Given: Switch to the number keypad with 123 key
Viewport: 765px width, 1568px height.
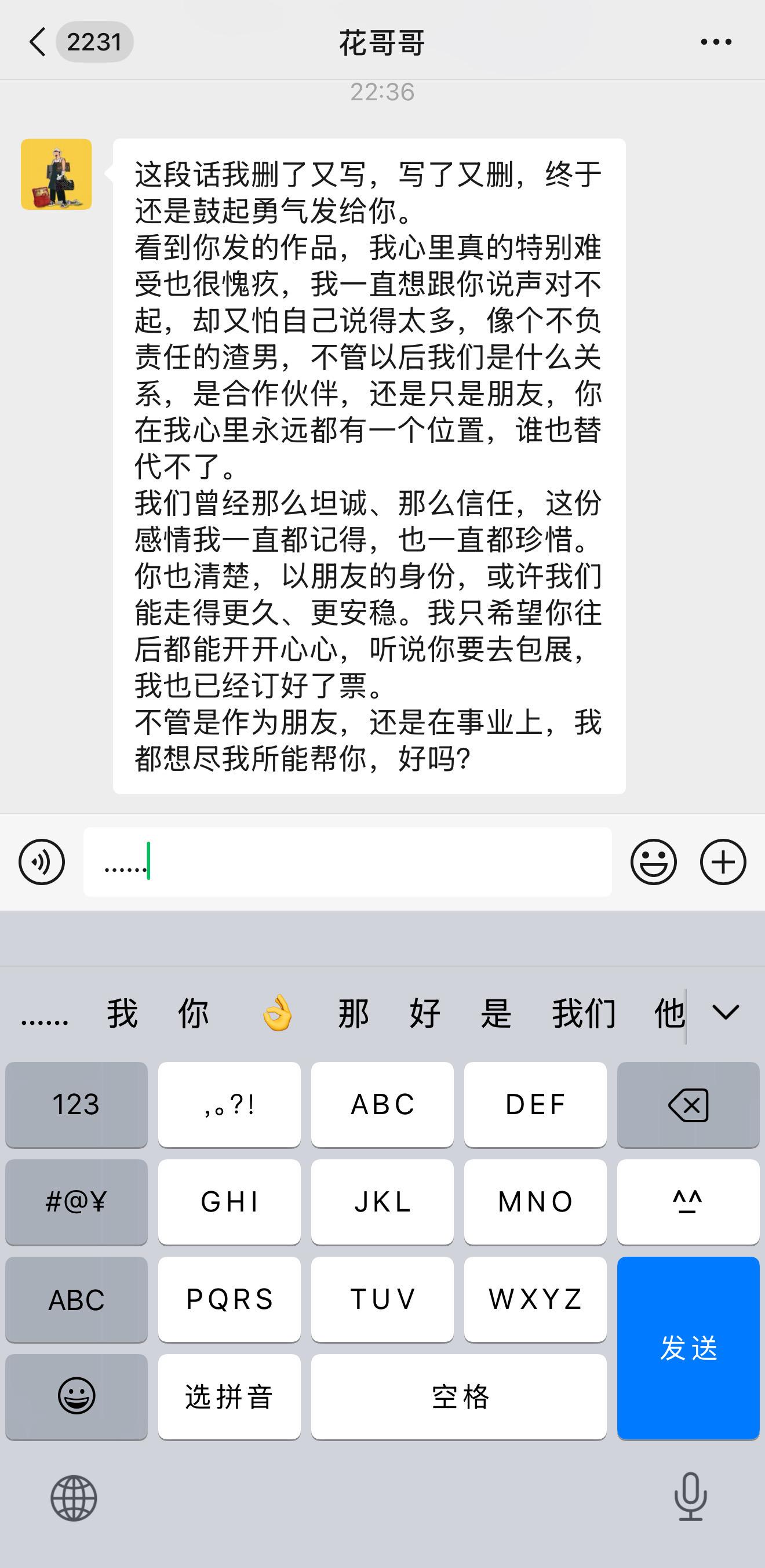Looking at the screenshot, I should [x=76, y=1105].
